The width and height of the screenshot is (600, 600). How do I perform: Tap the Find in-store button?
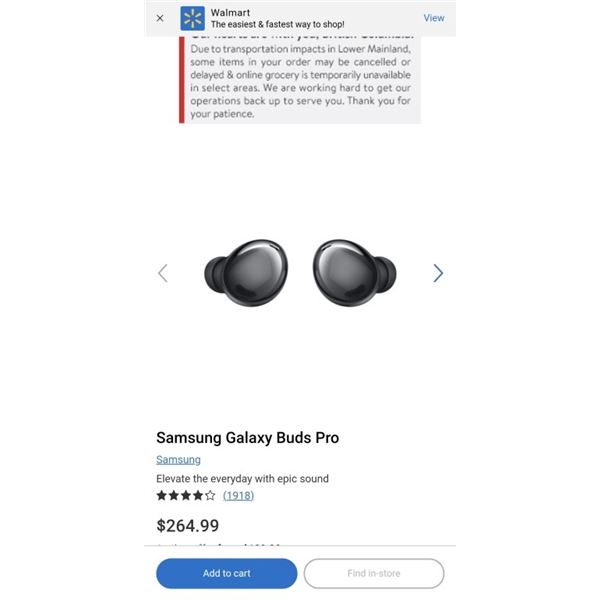tap(374, 573)
